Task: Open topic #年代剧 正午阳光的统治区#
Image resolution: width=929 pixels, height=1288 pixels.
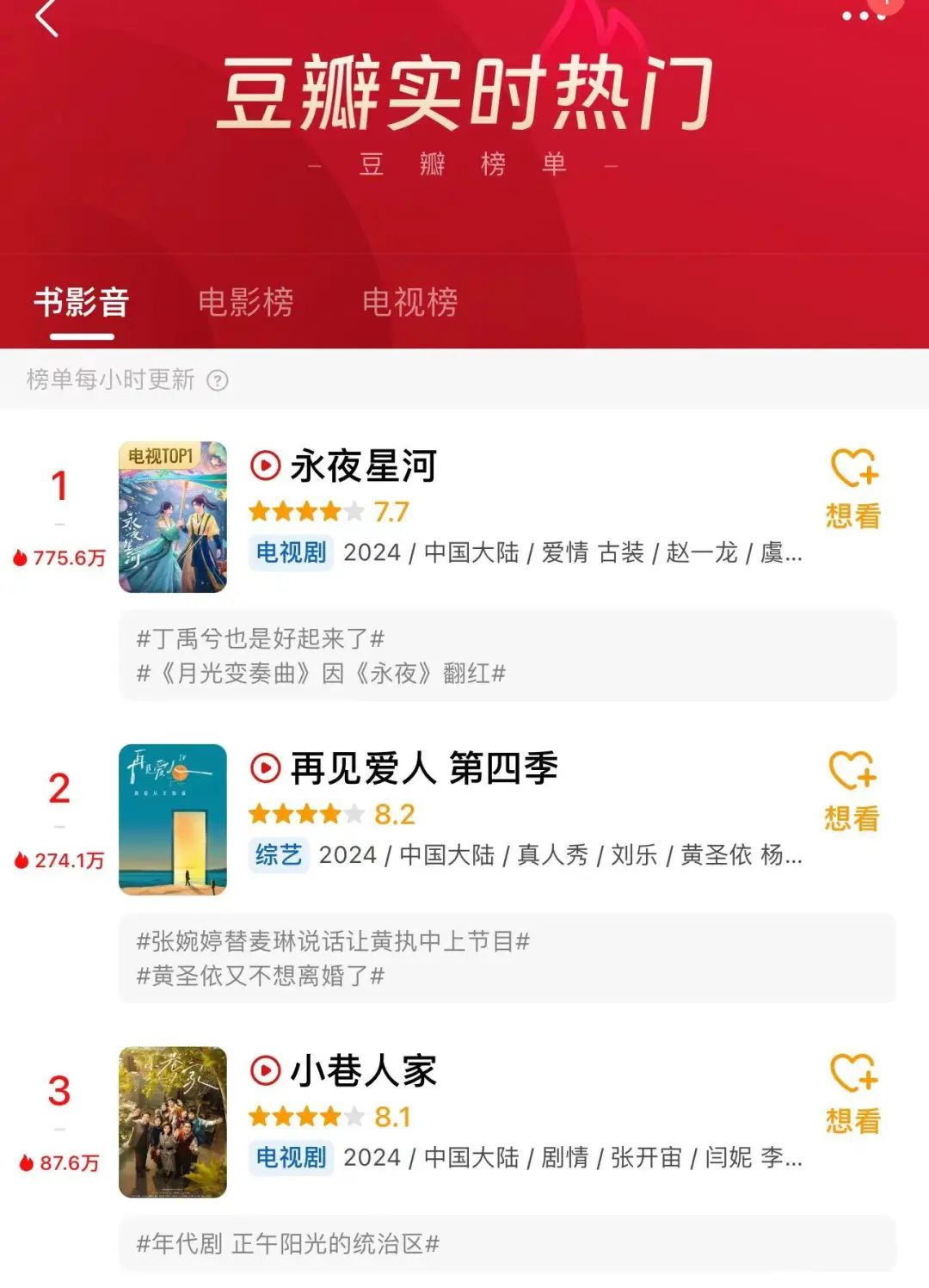Action: [287, 1243]
